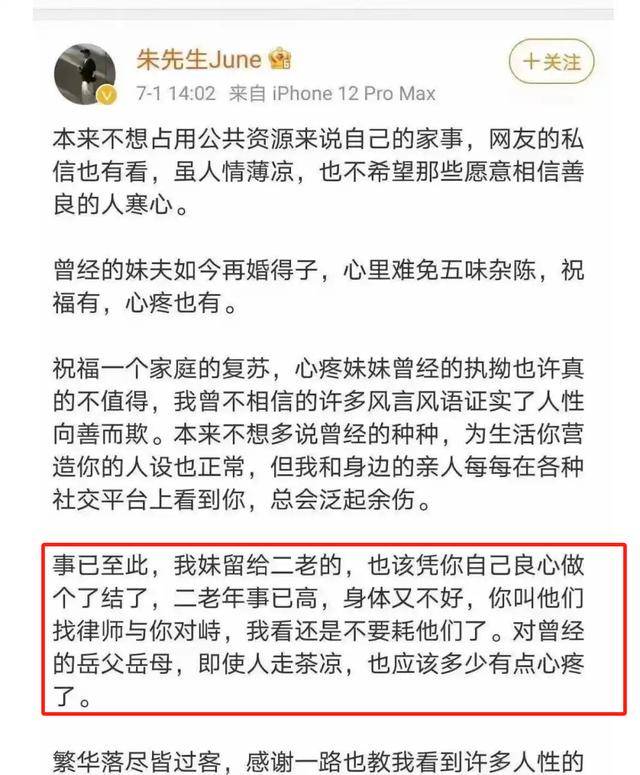Open the 朱先生June username profile

198,58
